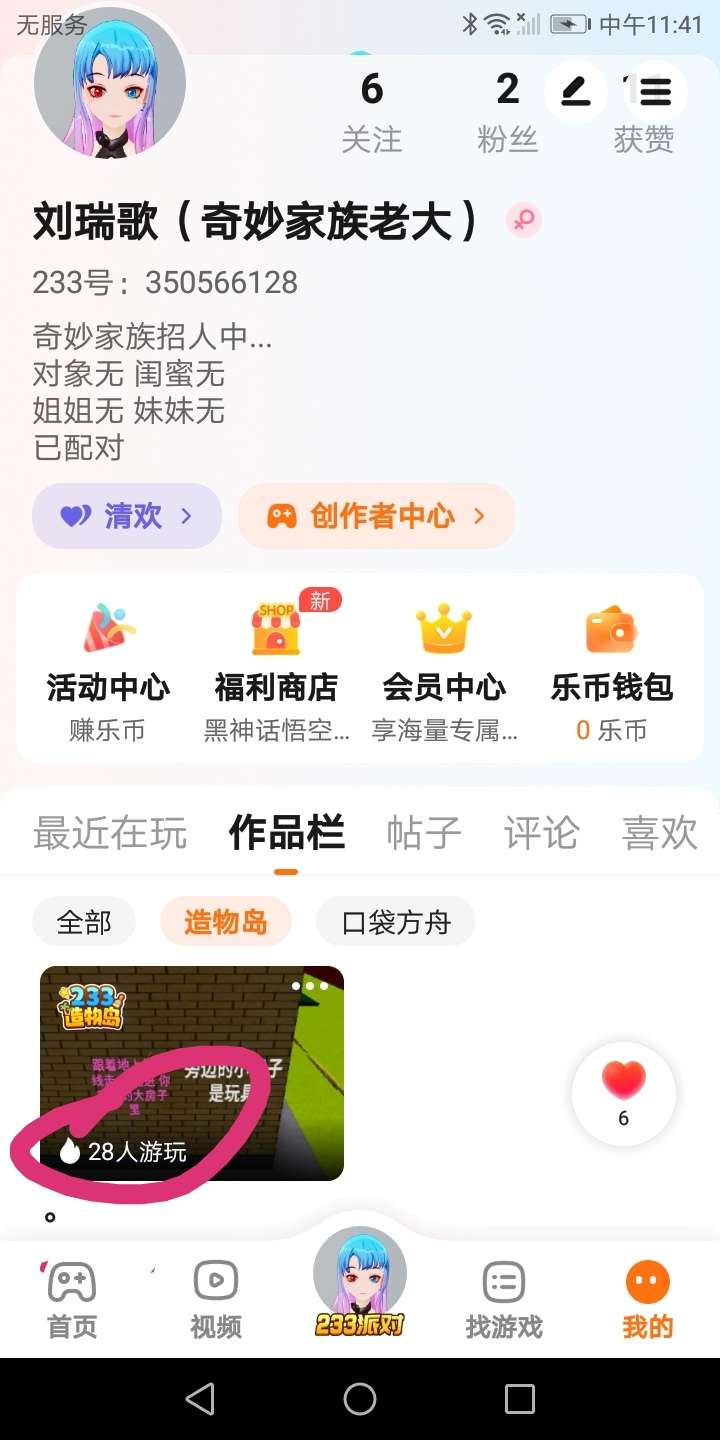Tap the edit profile pencil icon

tap(574, 92)
